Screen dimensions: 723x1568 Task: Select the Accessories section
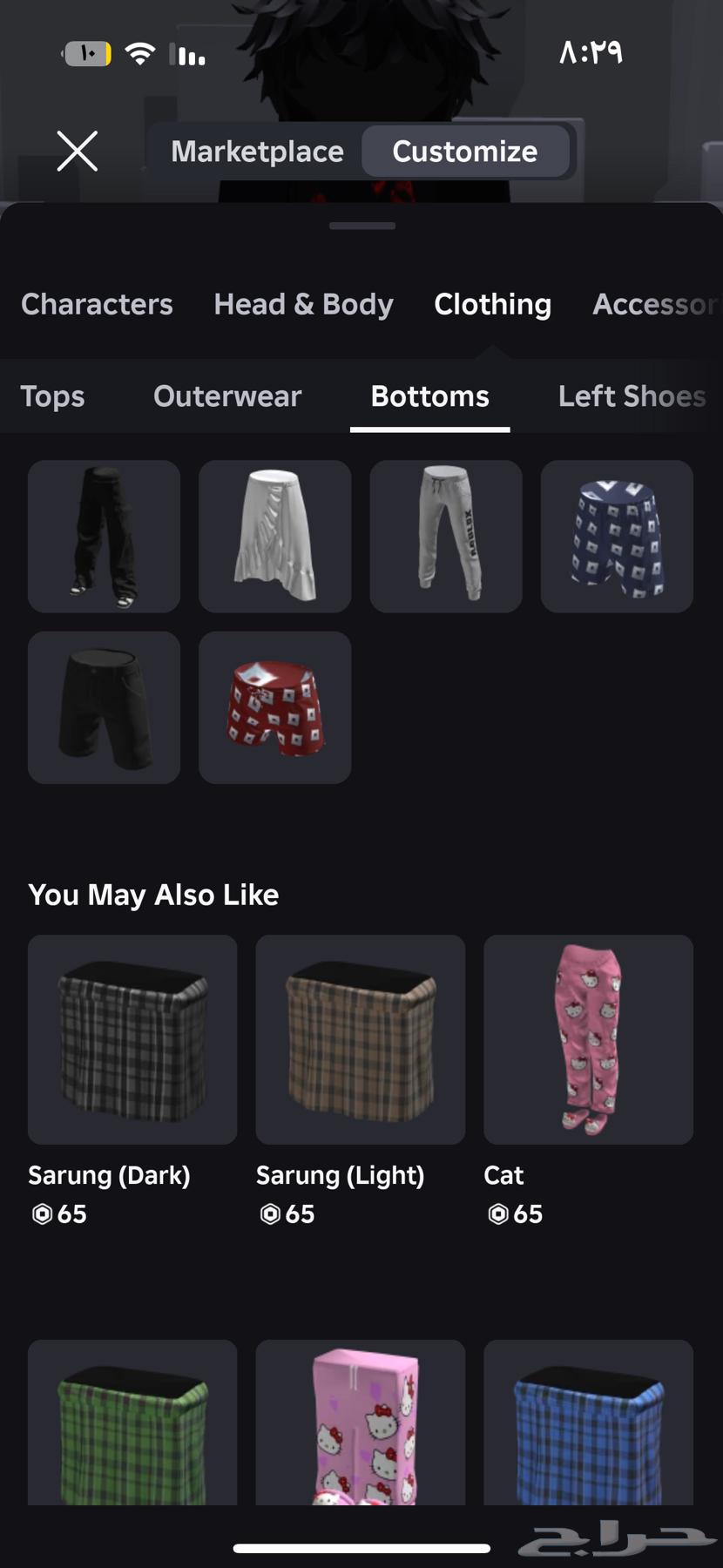coord(655,304)
